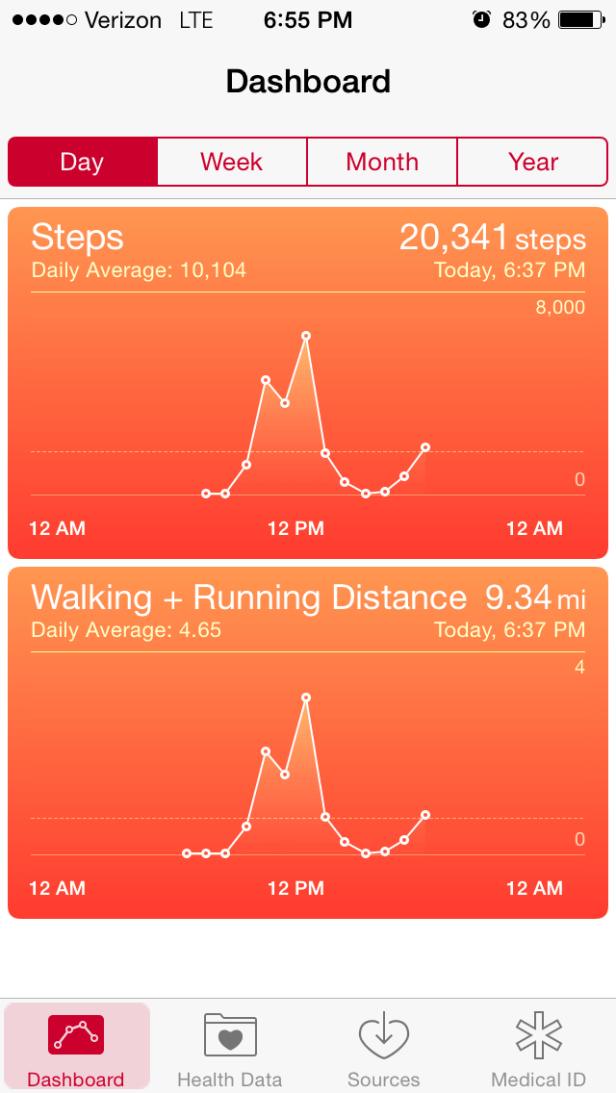The image size is (616, 1093).
Task: Open the Walking + Running Distance card
Action: click(x=308, y=742)
